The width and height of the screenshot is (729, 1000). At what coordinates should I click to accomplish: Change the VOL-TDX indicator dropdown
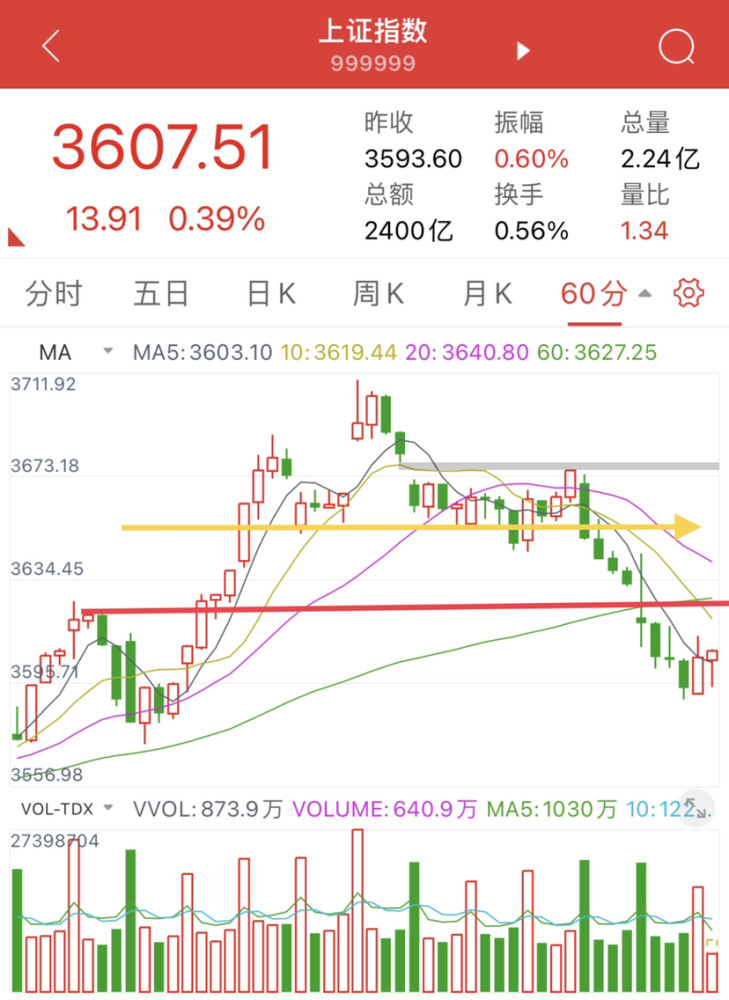[67, 809]
